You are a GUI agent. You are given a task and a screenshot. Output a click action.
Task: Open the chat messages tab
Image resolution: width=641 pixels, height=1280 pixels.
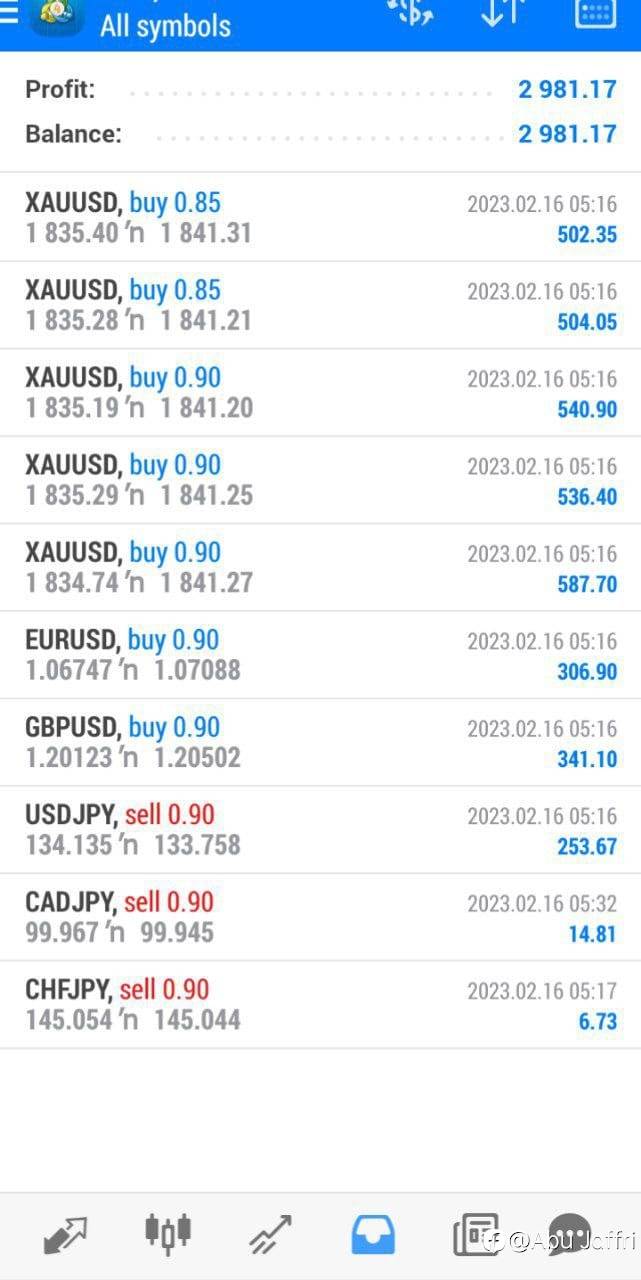(570, 1234)
